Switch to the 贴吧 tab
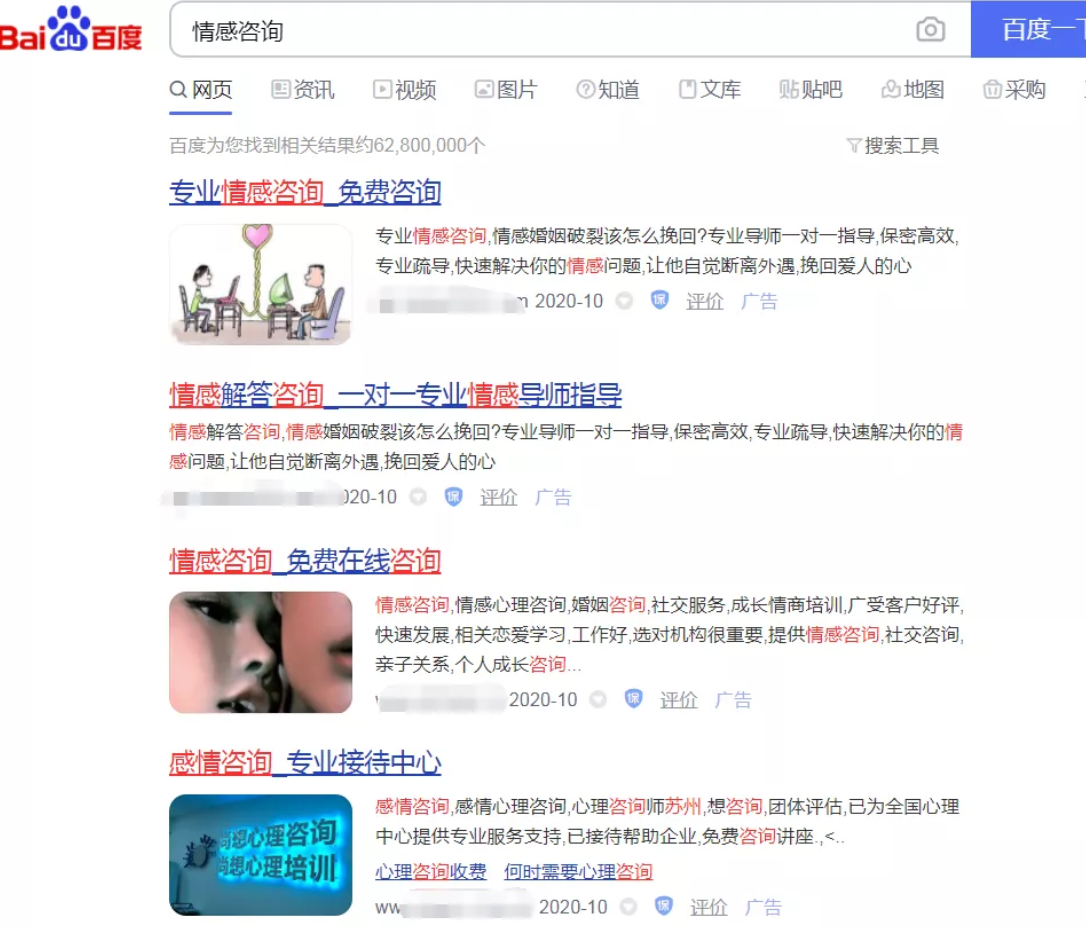 (x=811, y=90)
